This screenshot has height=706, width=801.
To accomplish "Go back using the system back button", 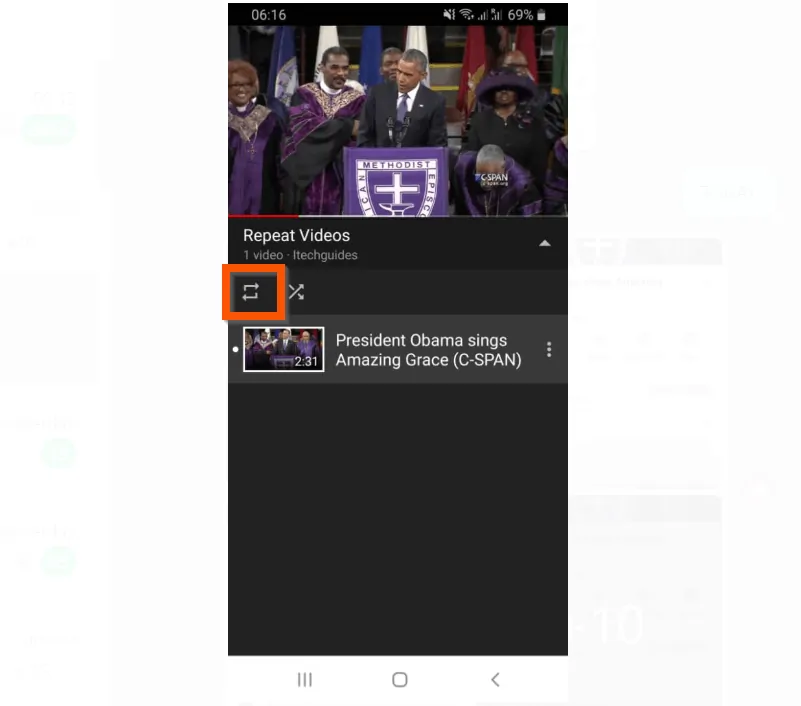I will 495,679.
